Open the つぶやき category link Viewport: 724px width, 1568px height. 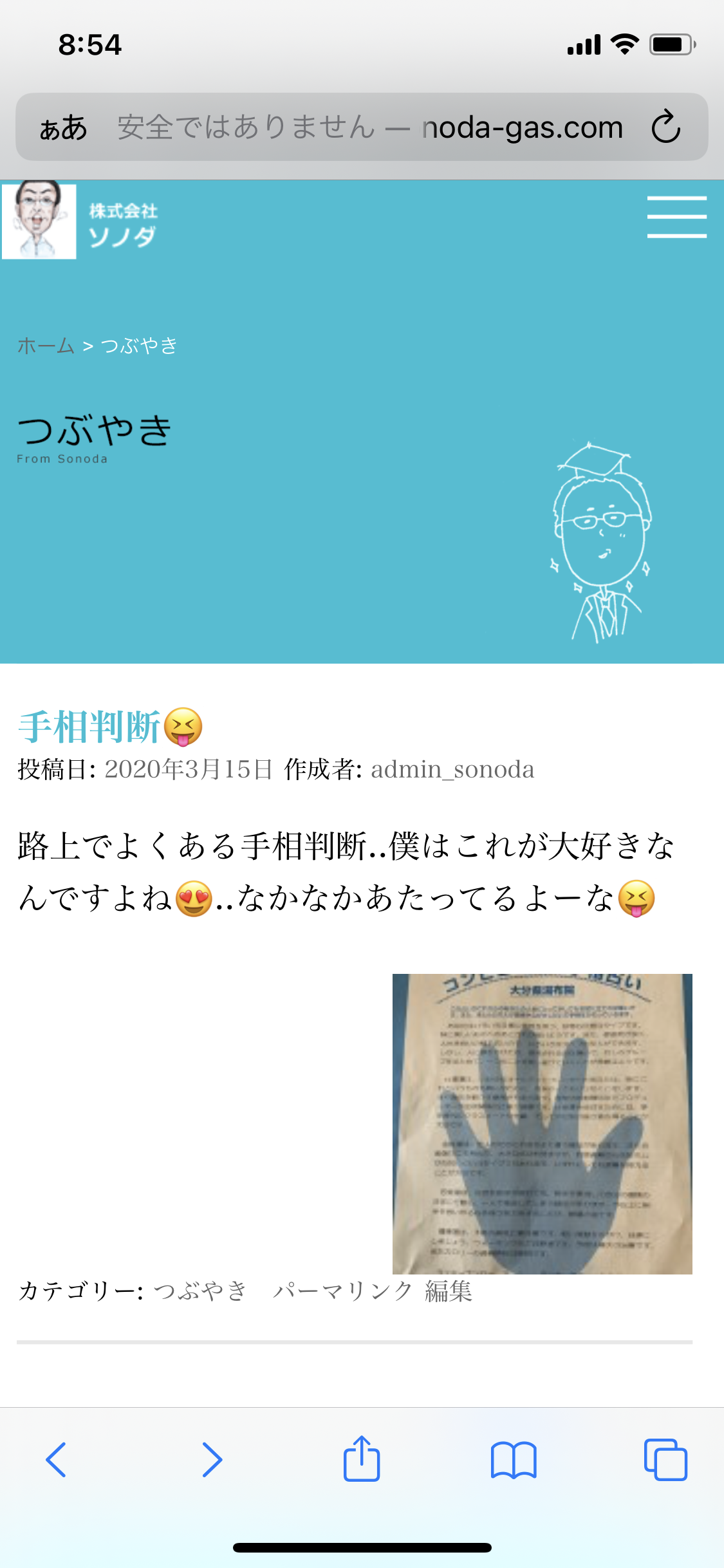click(x=200, y=1291)
